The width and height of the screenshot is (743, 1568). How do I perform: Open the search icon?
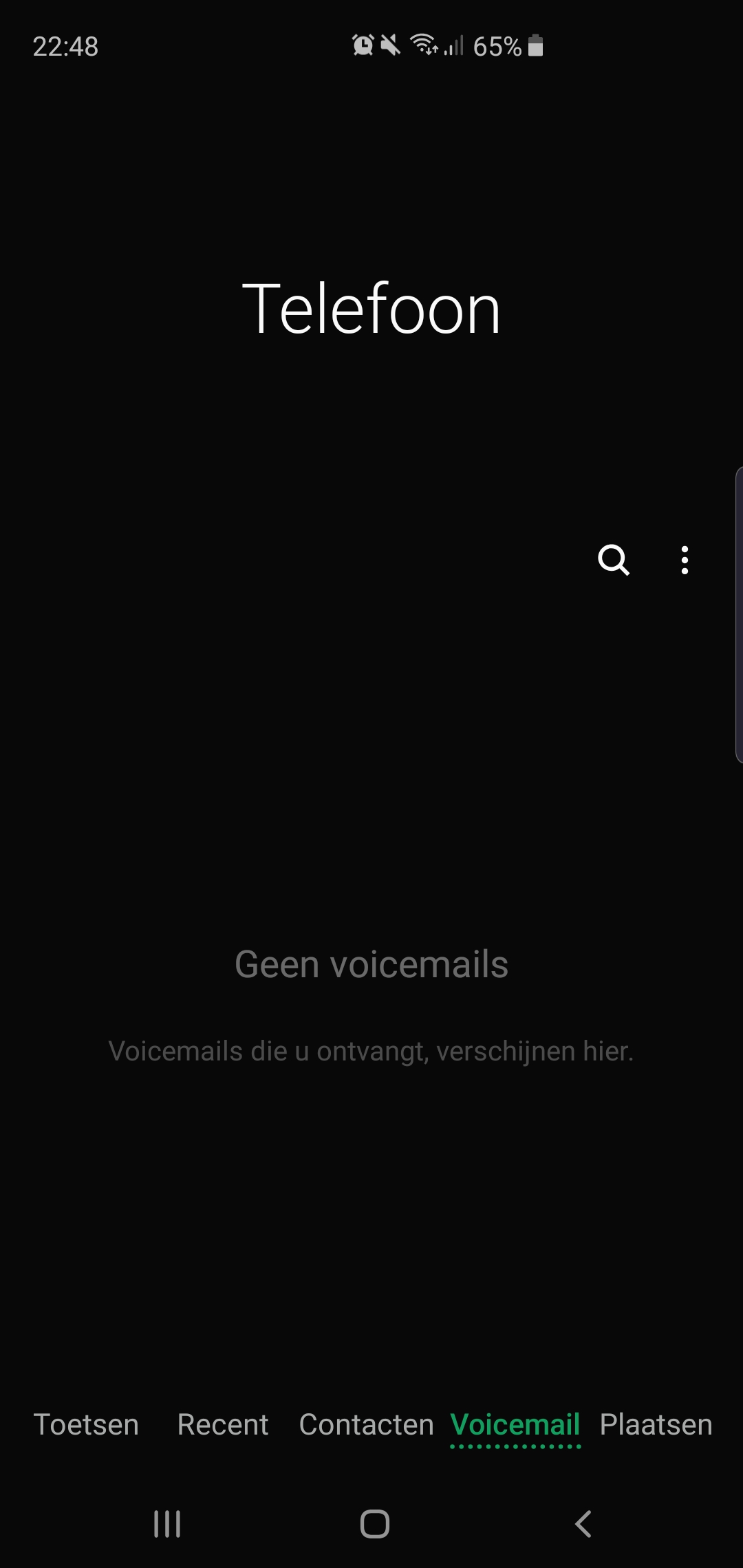[614, 560]
